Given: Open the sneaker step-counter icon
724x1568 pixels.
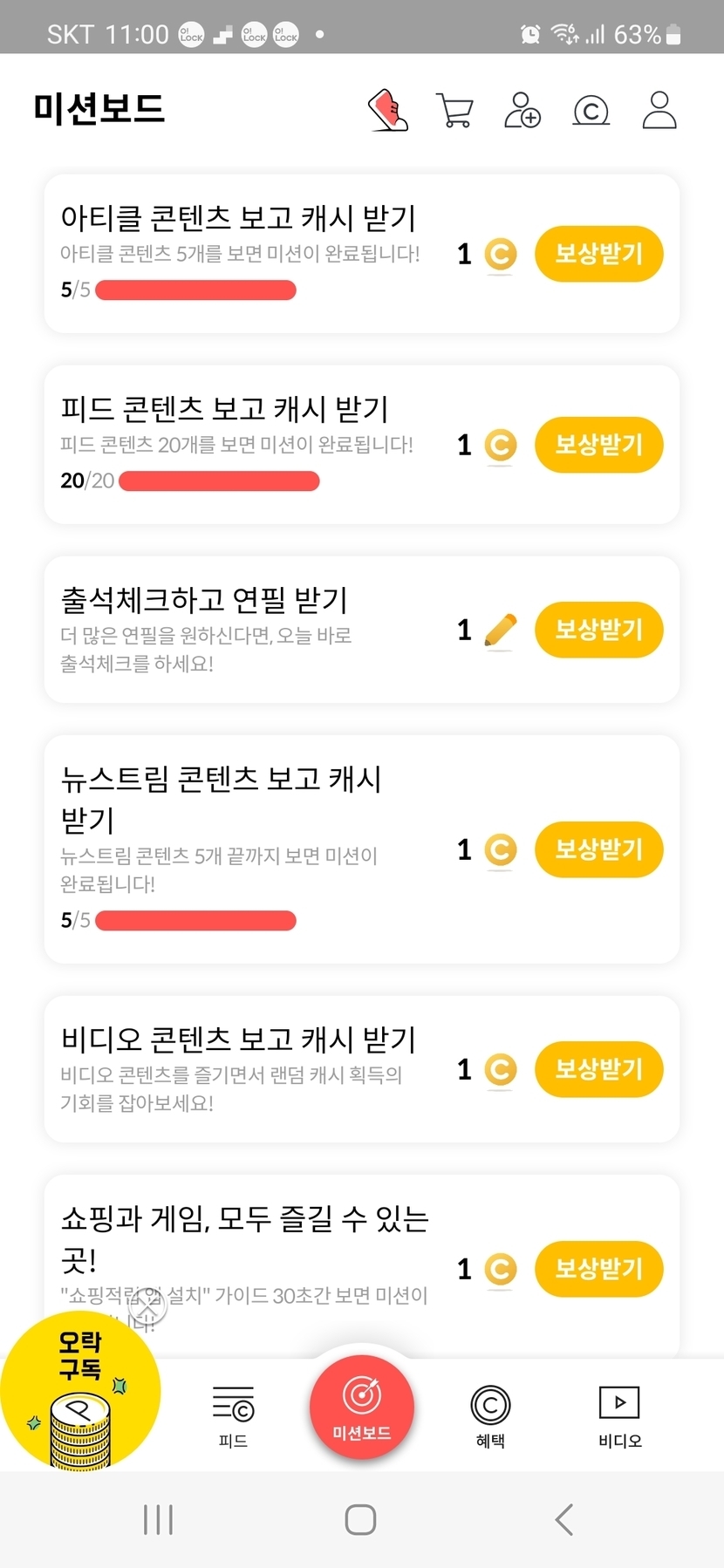Looking at the screenshot, I should [x=388, y=111].
